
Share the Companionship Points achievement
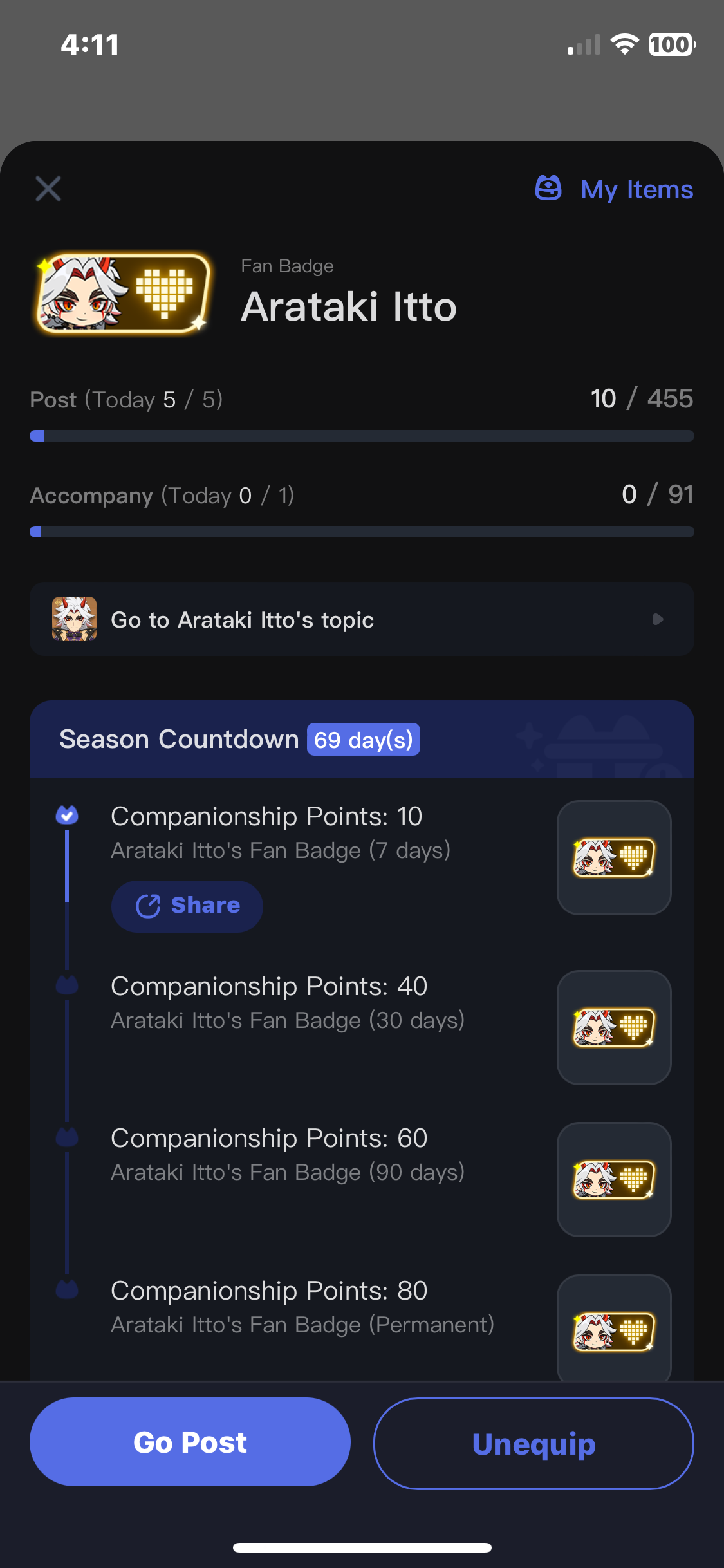click(x=187, y=906)
